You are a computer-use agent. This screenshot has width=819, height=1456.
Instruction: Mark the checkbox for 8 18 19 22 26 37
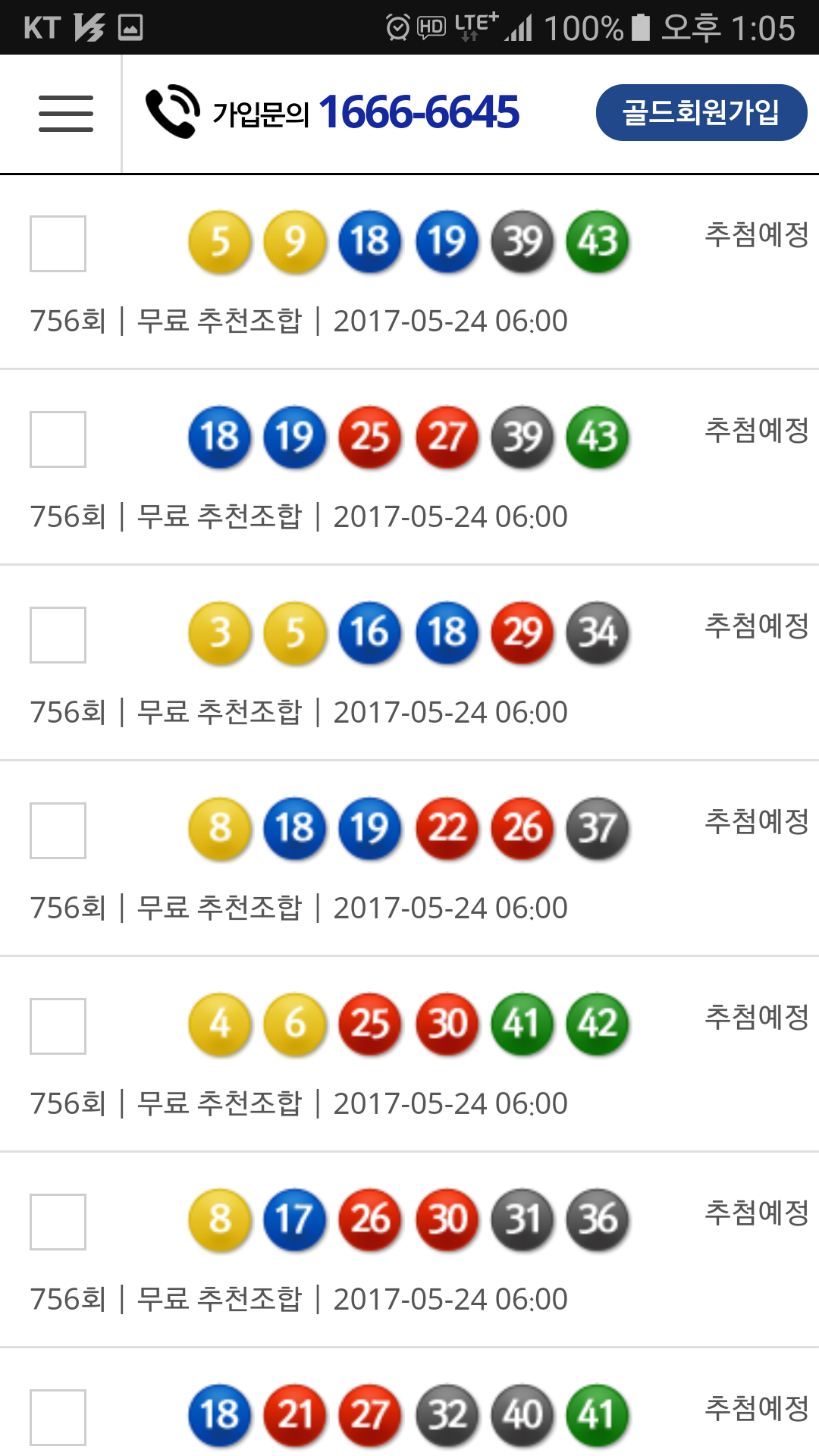pos(58,830)
